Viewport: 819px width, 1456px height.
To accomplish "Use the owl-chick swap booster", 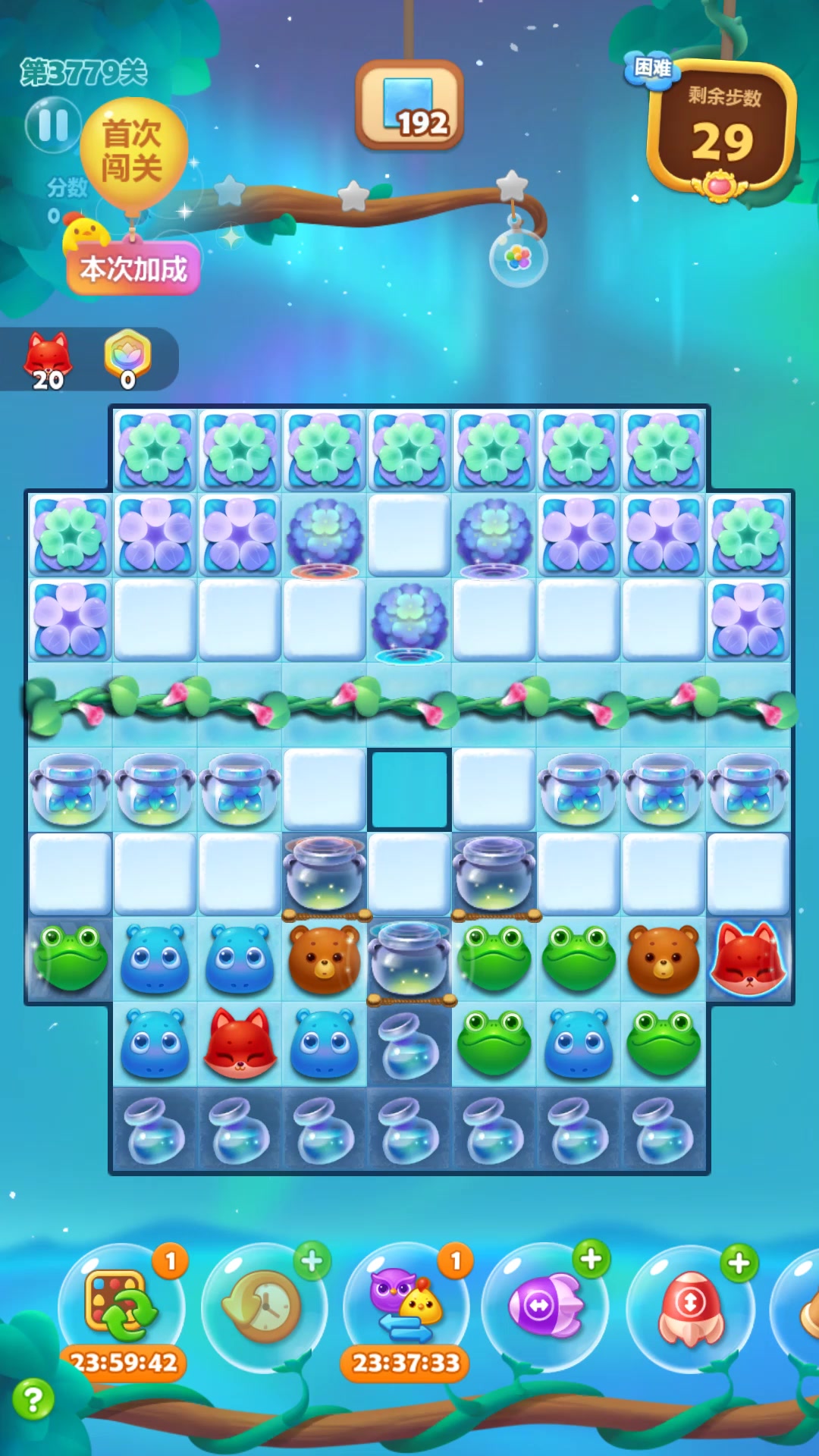I will click(x=406, y=1307).
